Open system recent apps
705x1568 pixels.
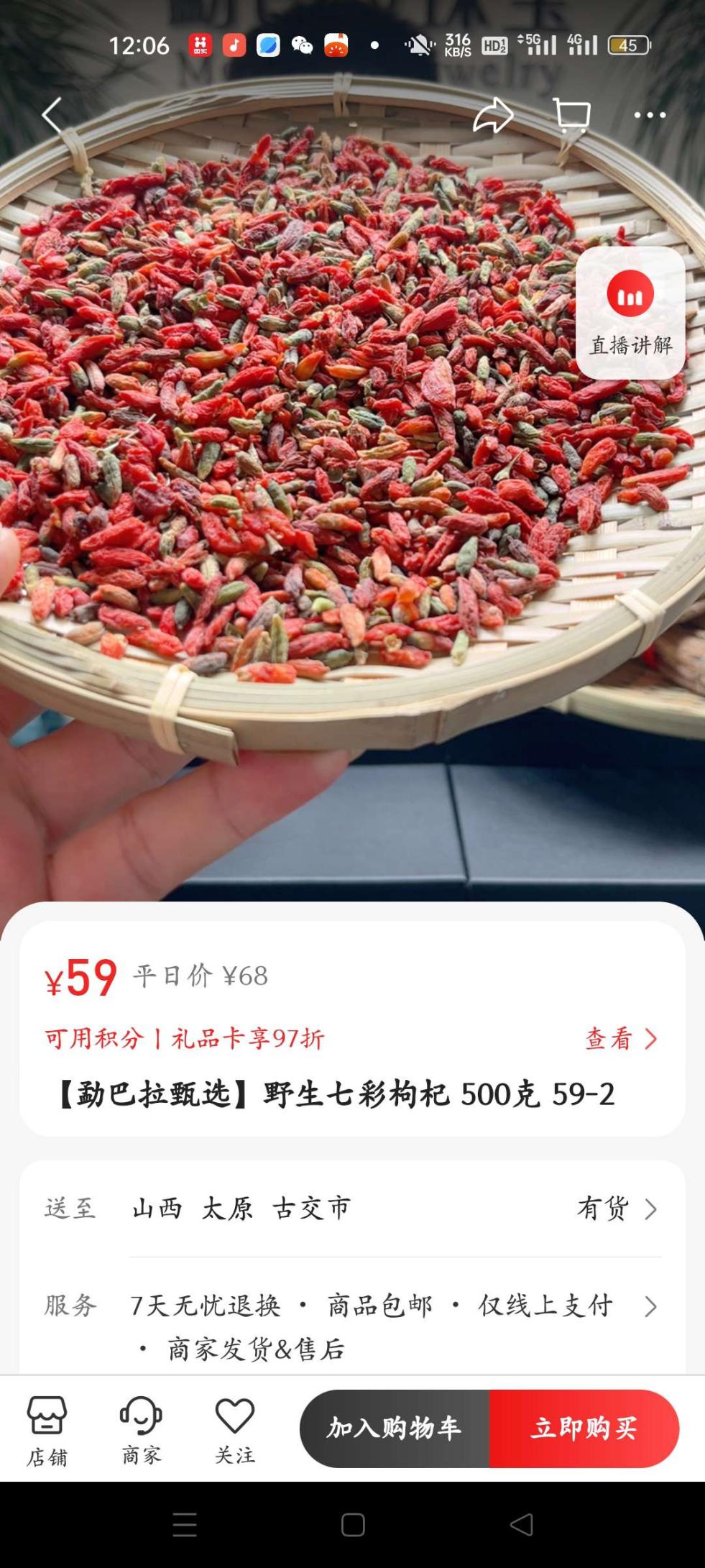coord(185,1524)
